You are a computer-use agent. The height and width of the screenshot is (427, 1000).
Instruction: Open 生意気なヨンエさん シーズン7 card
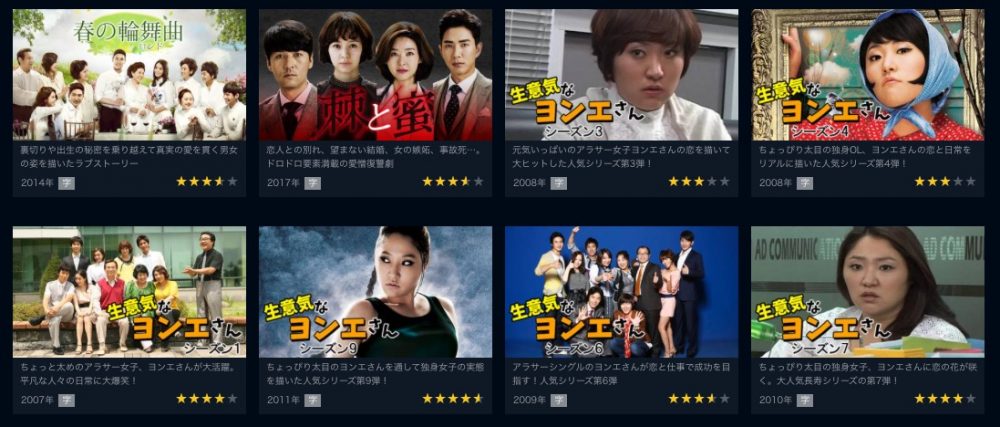pyautogui.click(x=867, y=292)
